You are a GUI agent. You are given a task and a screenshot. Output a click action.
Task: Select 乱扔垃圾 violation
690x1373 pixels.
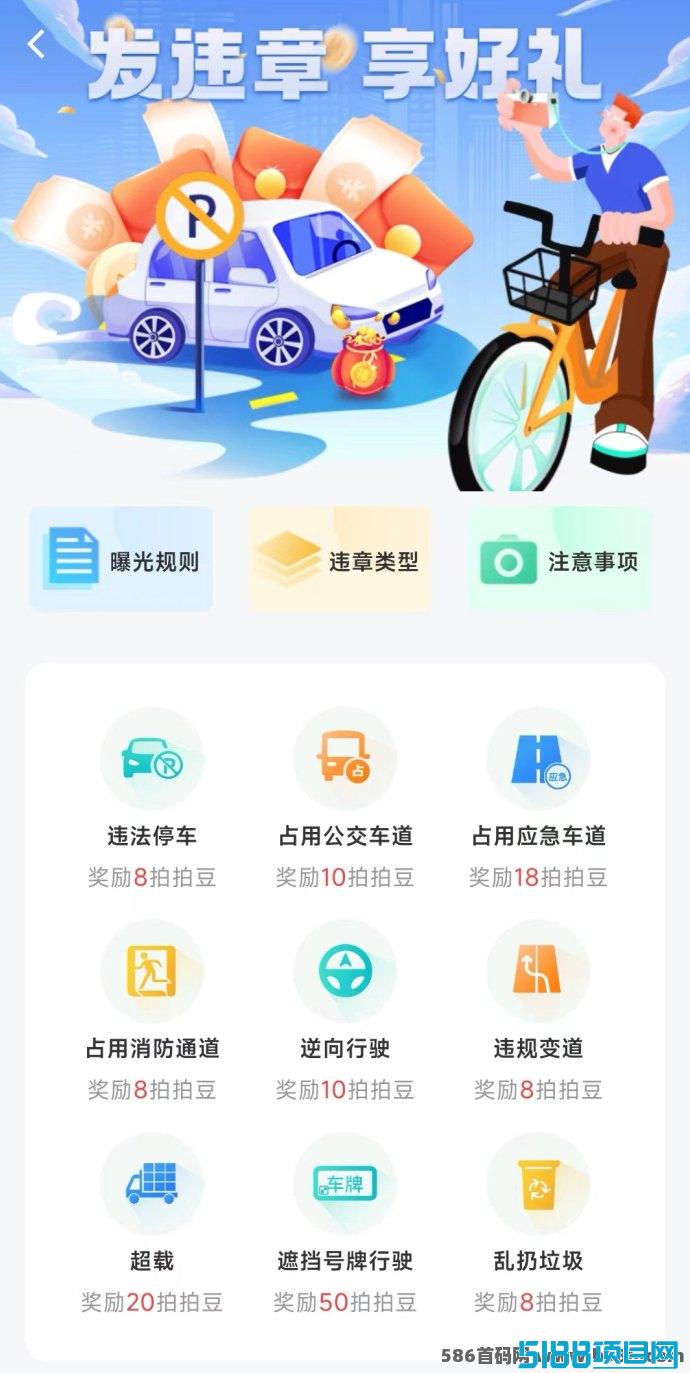coord(538,1224)
